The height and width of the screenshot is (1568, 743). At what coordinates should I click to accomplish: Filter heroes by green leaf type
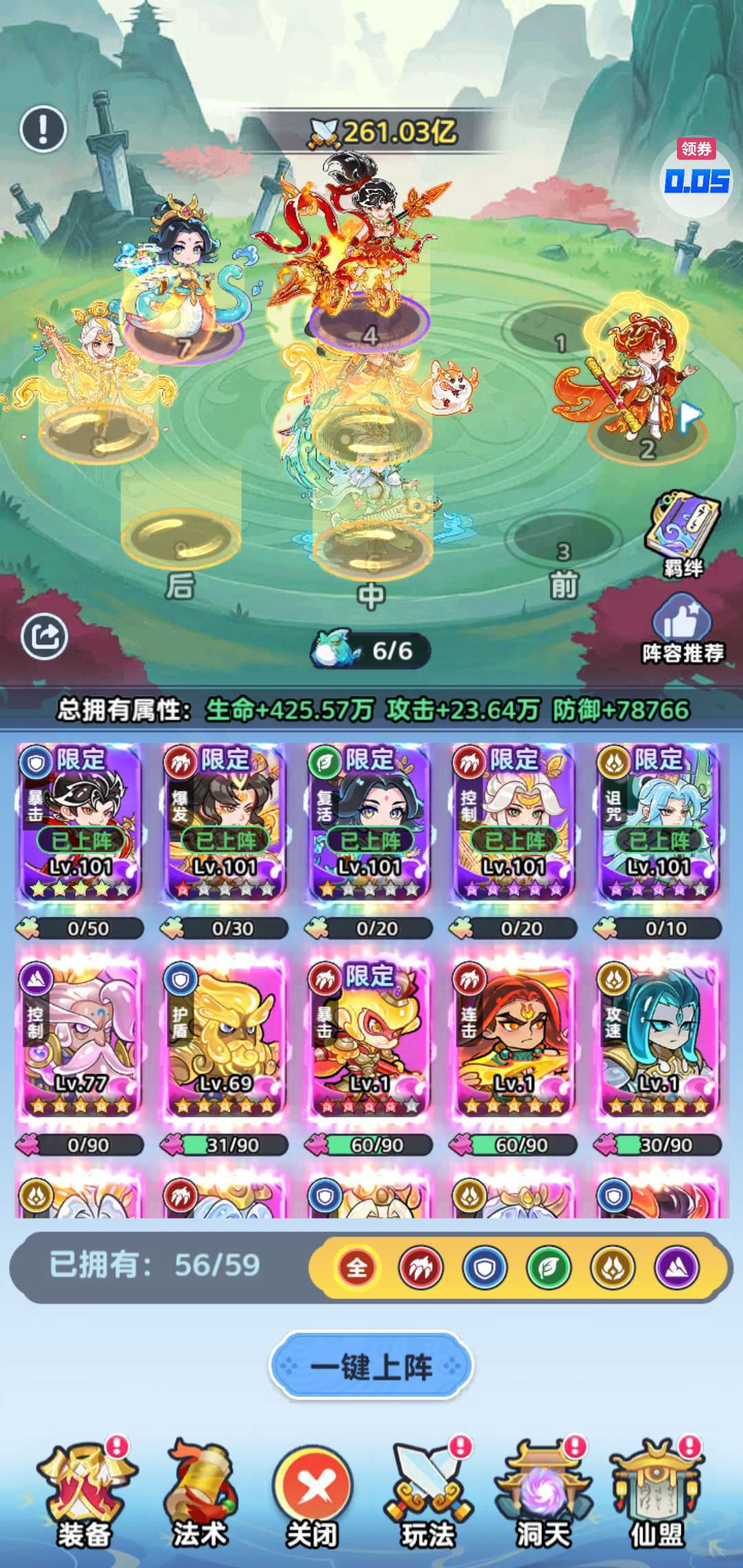pos(549,1267)
